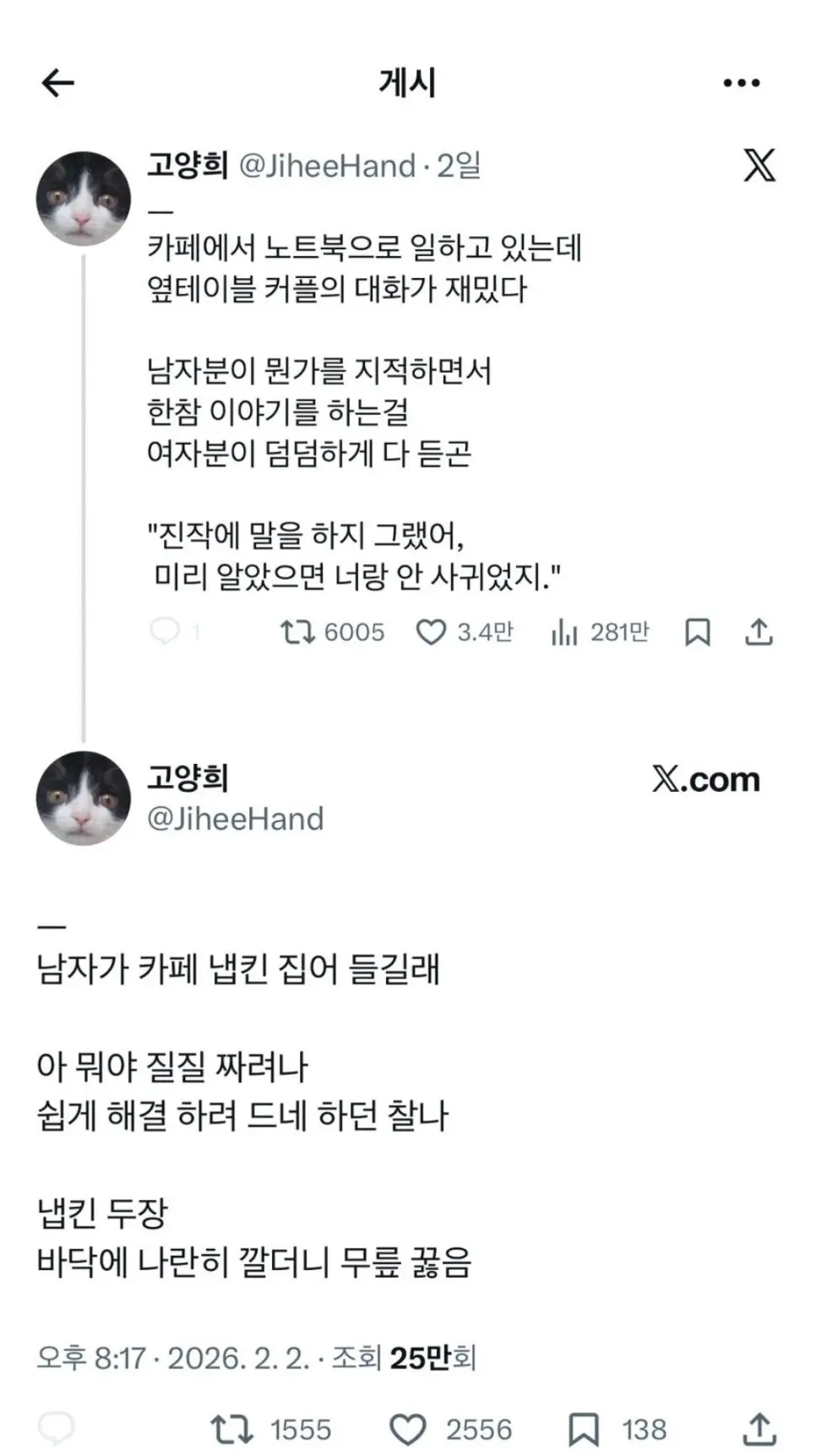This screenshot has width=816, height=1456.
Task: Open 고양희's profile from the first post avatar
Action: click(x=84, y=199)
